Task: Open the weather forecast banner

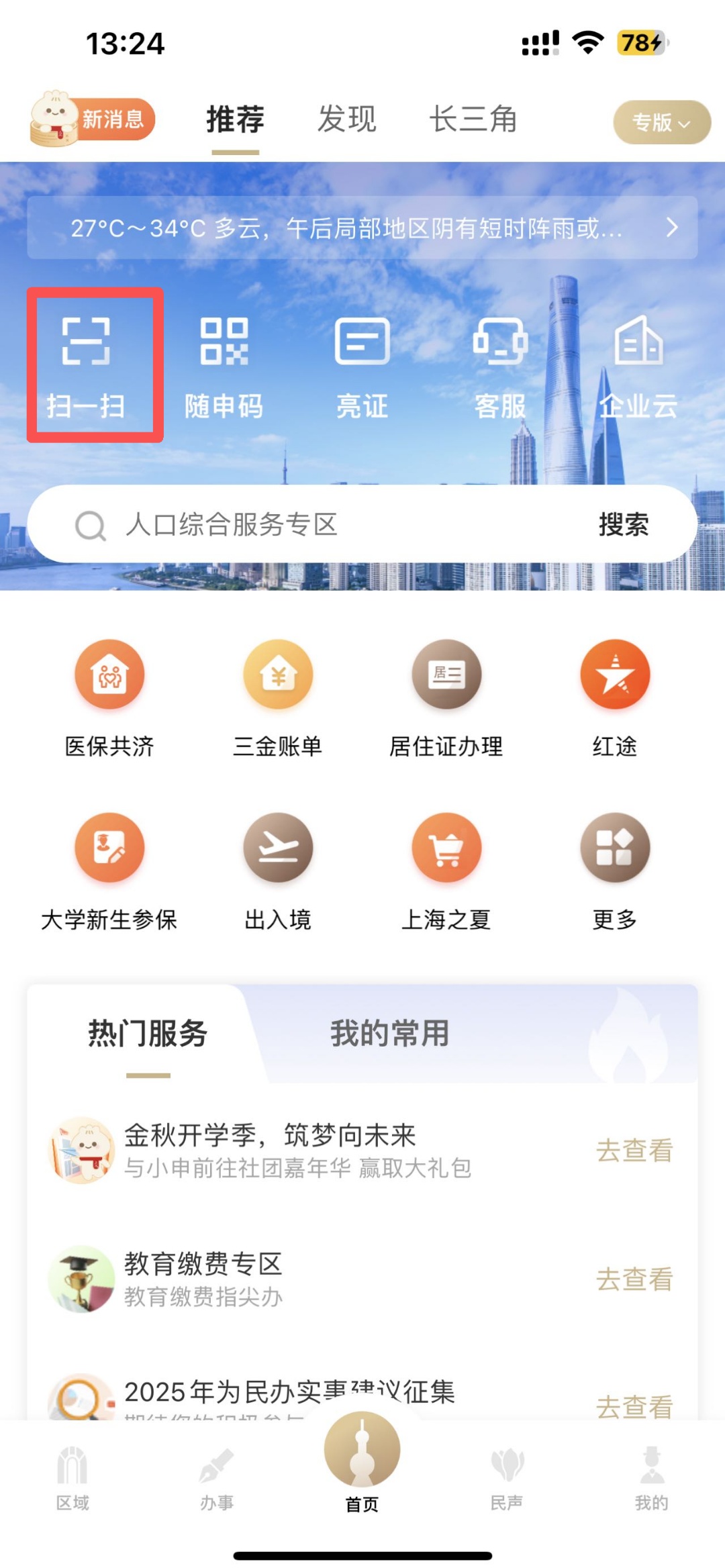Action: (362, 228)
